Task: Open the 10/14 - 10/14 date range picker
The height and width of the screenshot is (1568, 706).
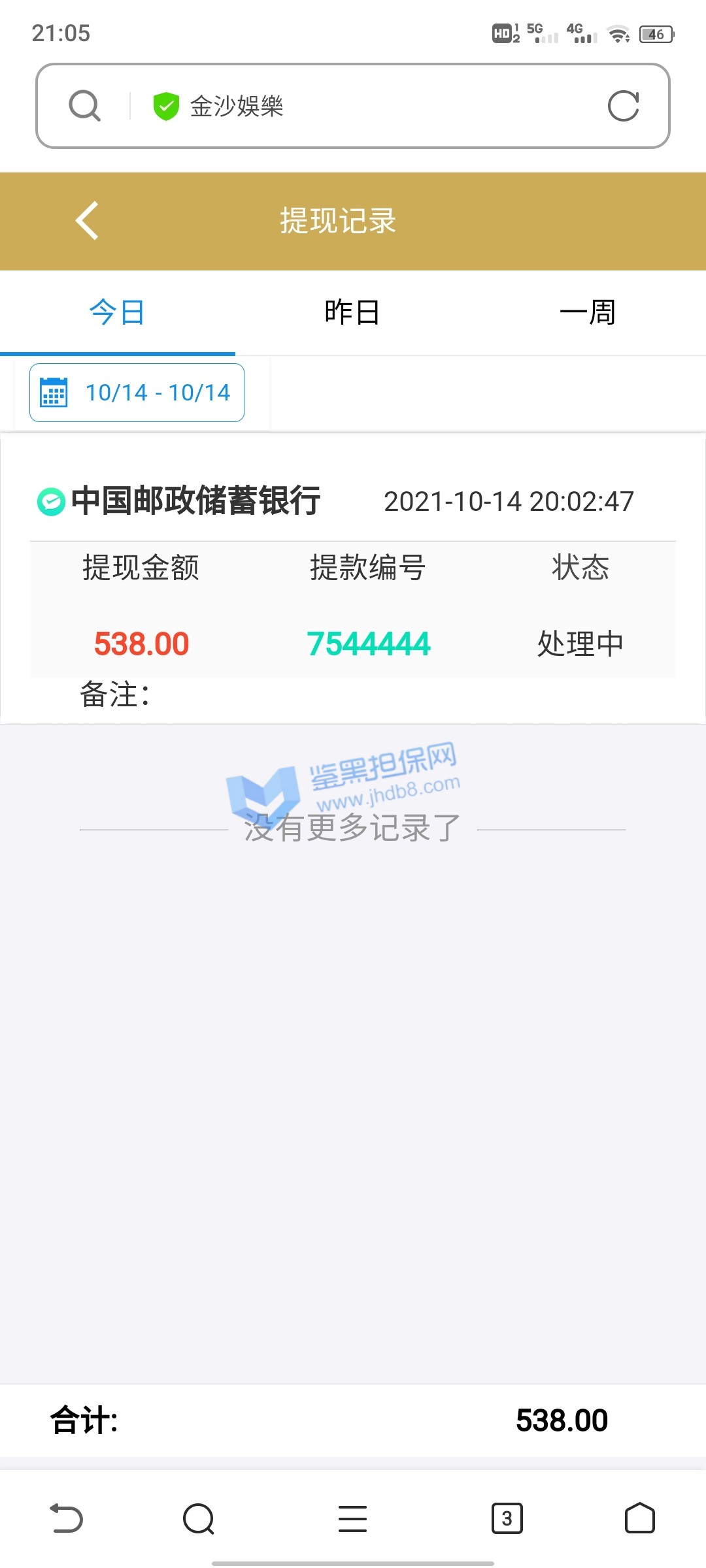Action: point(137,393)
